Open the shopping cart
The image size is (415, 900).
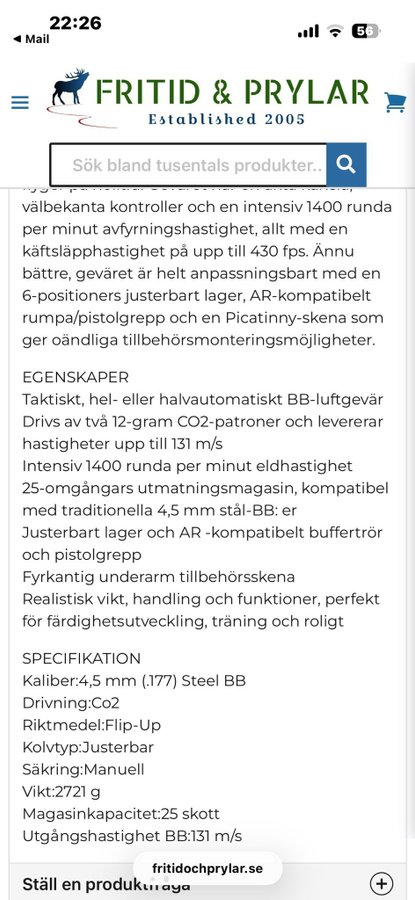pyautogui.click(x=395, y=102)
